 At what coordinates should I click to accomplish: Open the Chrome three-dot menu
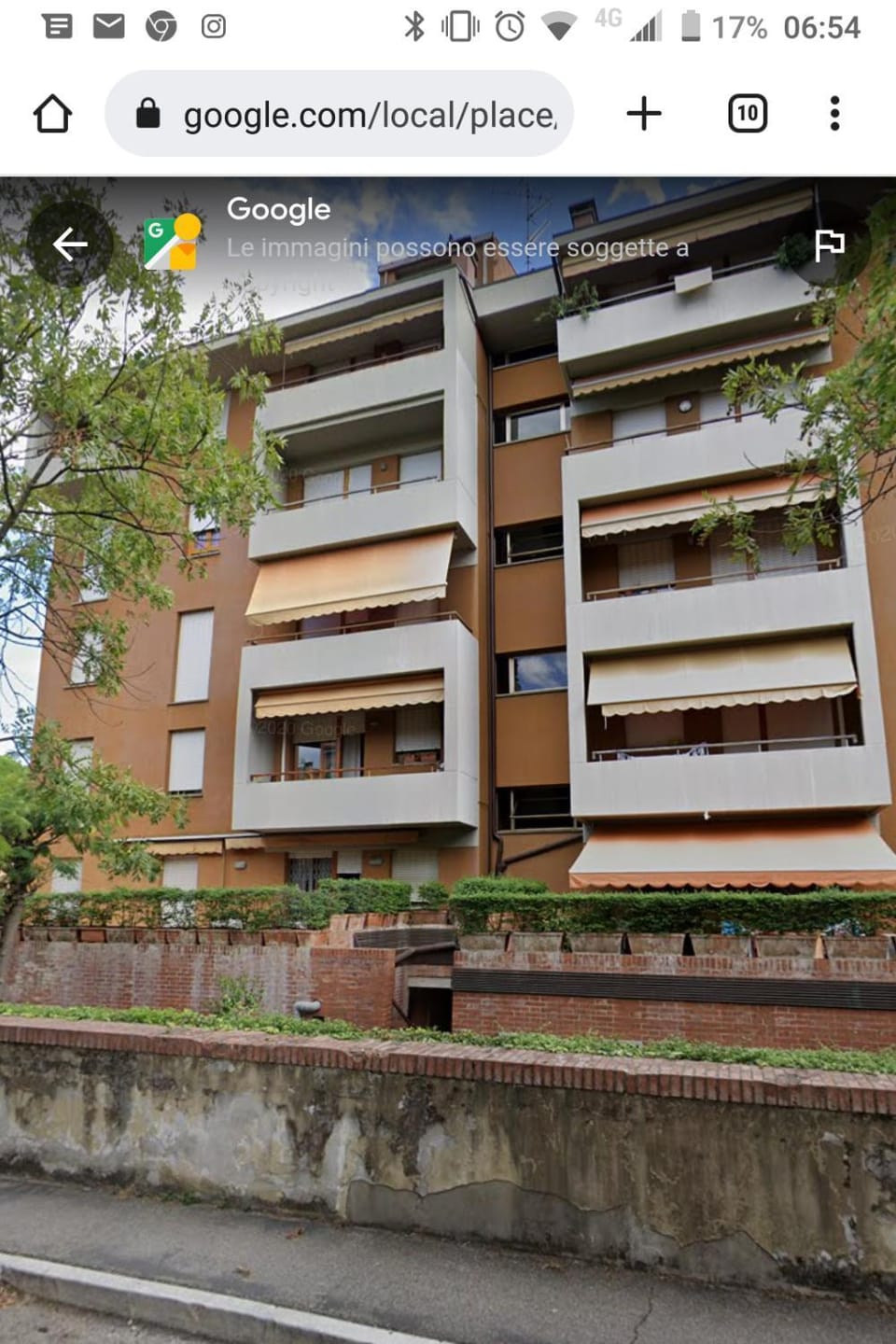click(834, 113)
